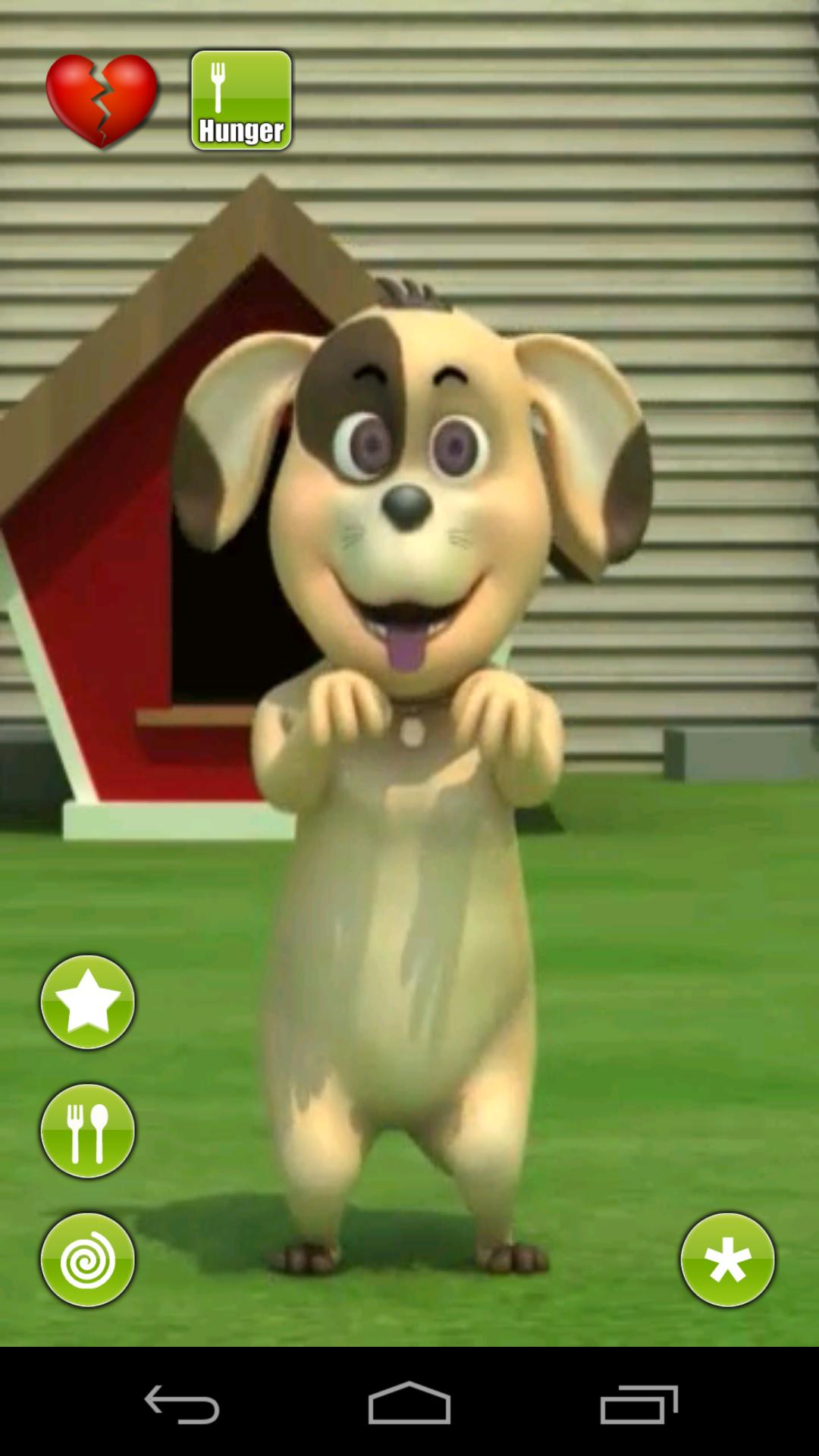Viewport: 819px width, 1456px height.
Task: Tap the green asterisk button
Action: pyautogui.click(x=727, y=1260)
